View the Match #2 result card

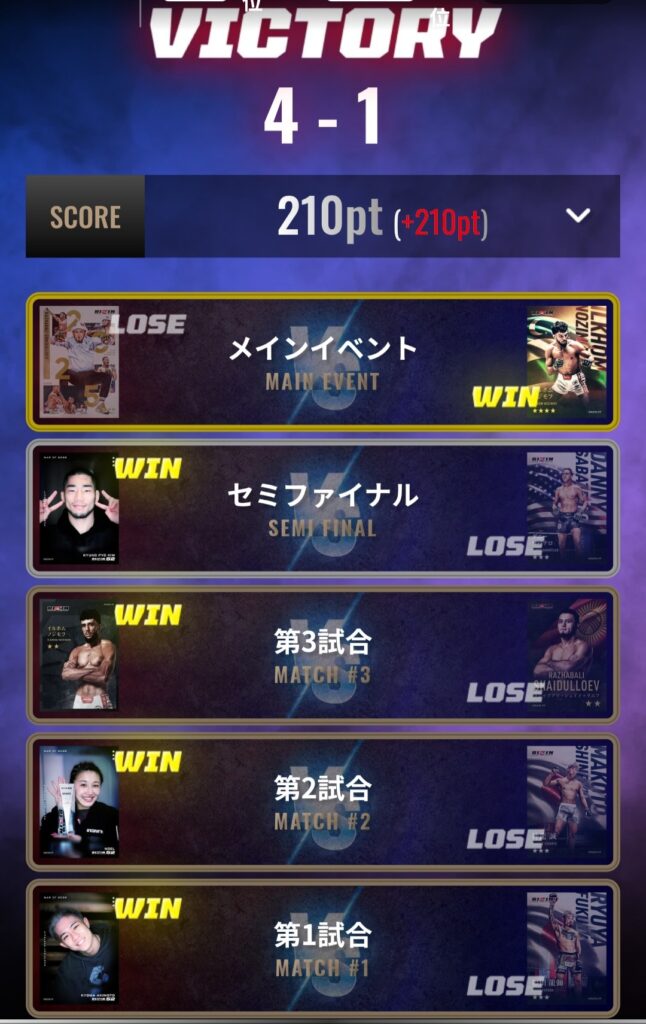pos(322,802)
